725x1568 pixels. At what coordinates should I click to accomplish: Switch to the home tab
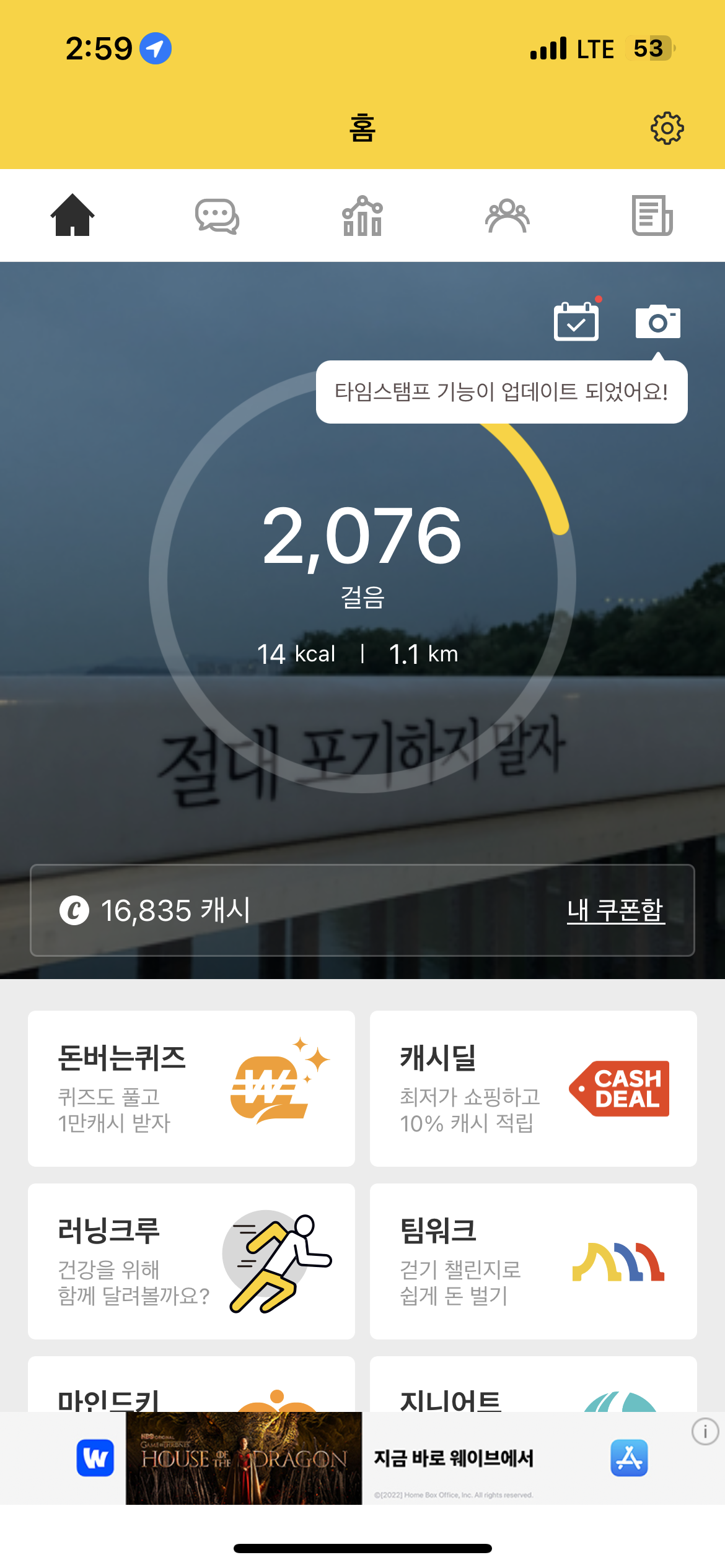(72, 215)
